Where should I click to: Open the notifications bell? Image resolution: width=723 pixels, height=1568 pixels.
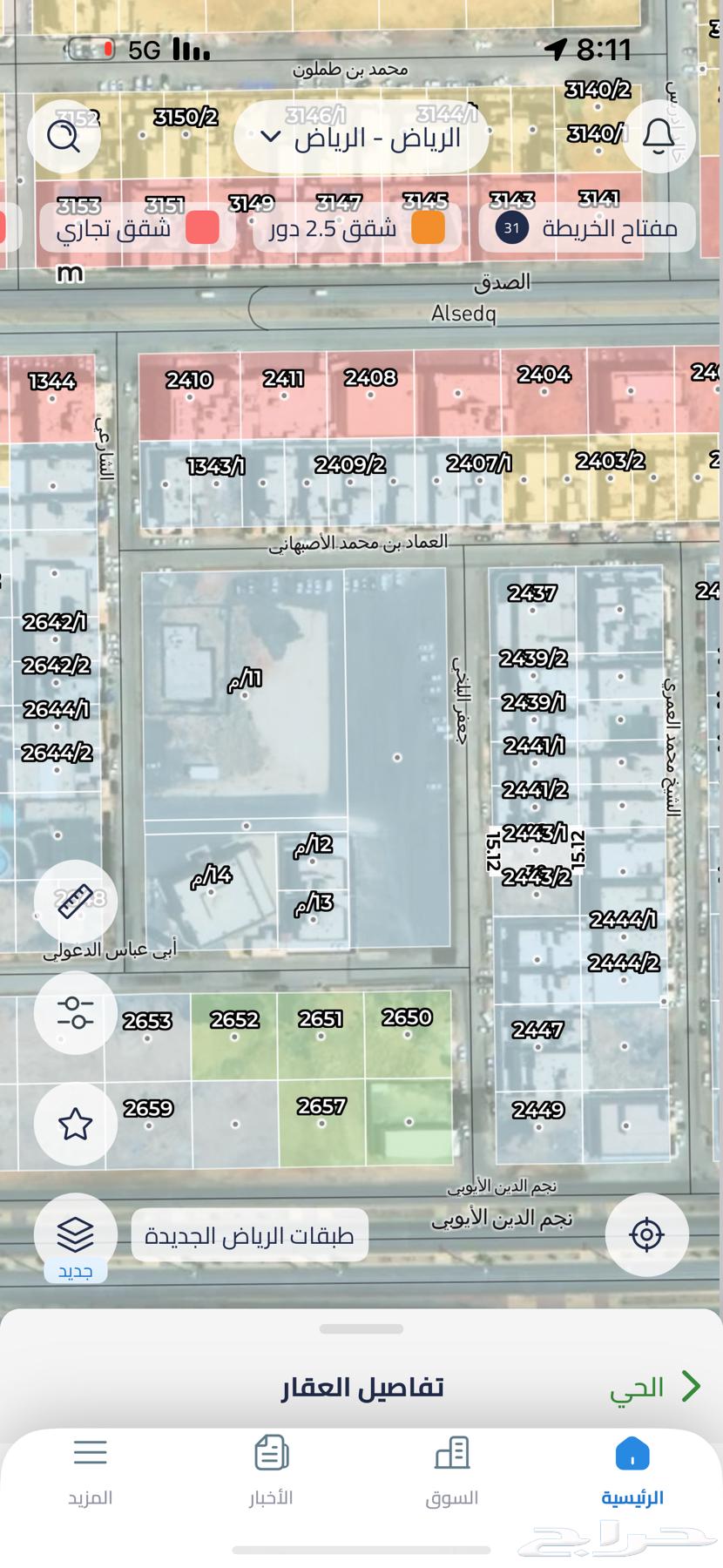click(x=659, y=136)
